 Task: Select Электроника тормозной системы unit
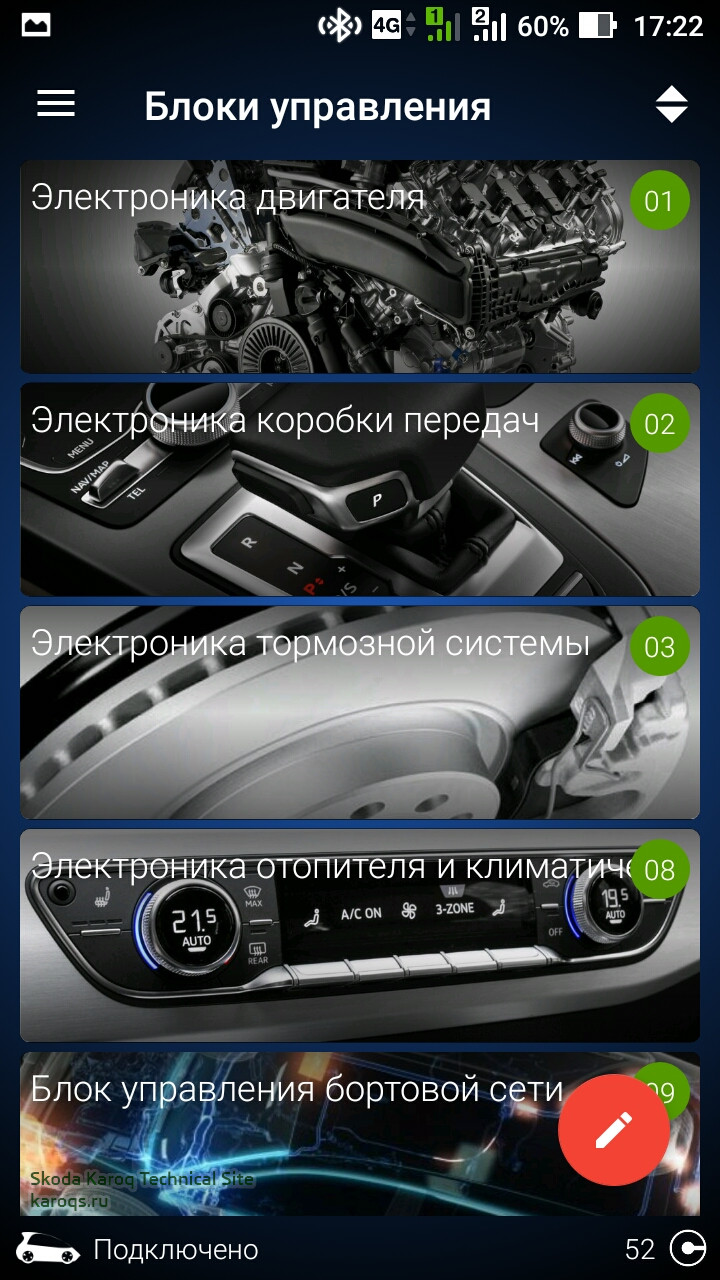(360, 712)
